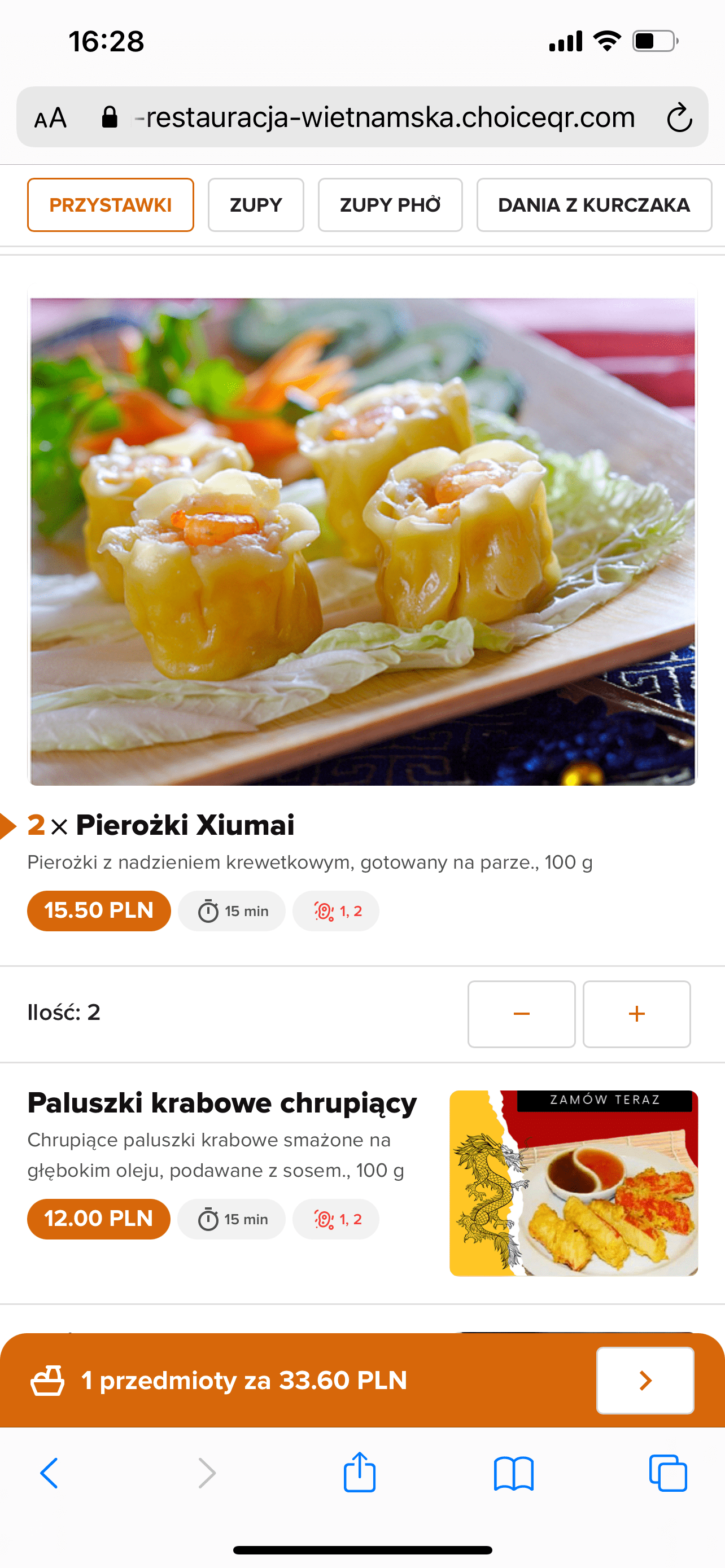This screenshot has height=1568, width=725.
Task: Open Safari bookmarks
Action: [514, 1473]
